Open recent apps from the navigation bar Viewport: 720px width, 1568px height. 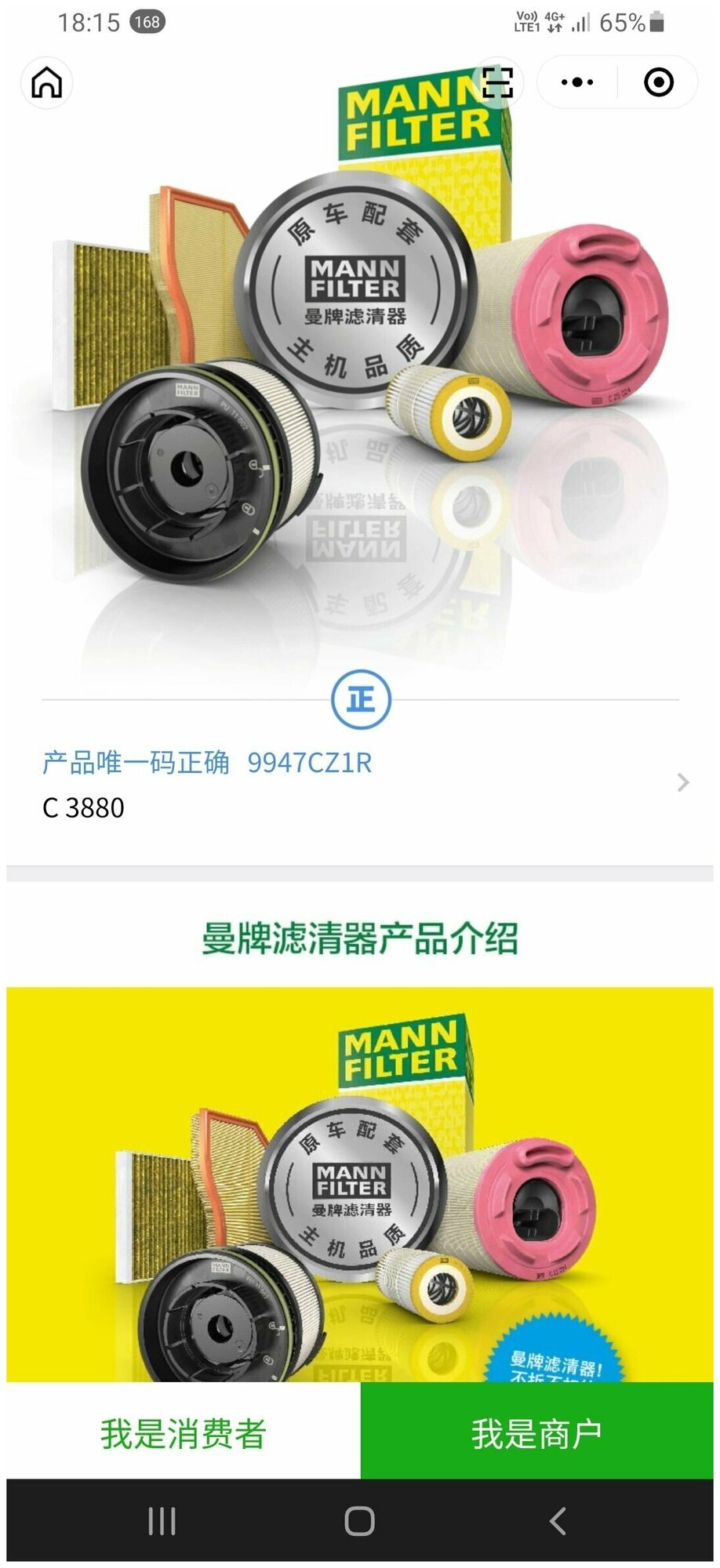(162, 1522)
